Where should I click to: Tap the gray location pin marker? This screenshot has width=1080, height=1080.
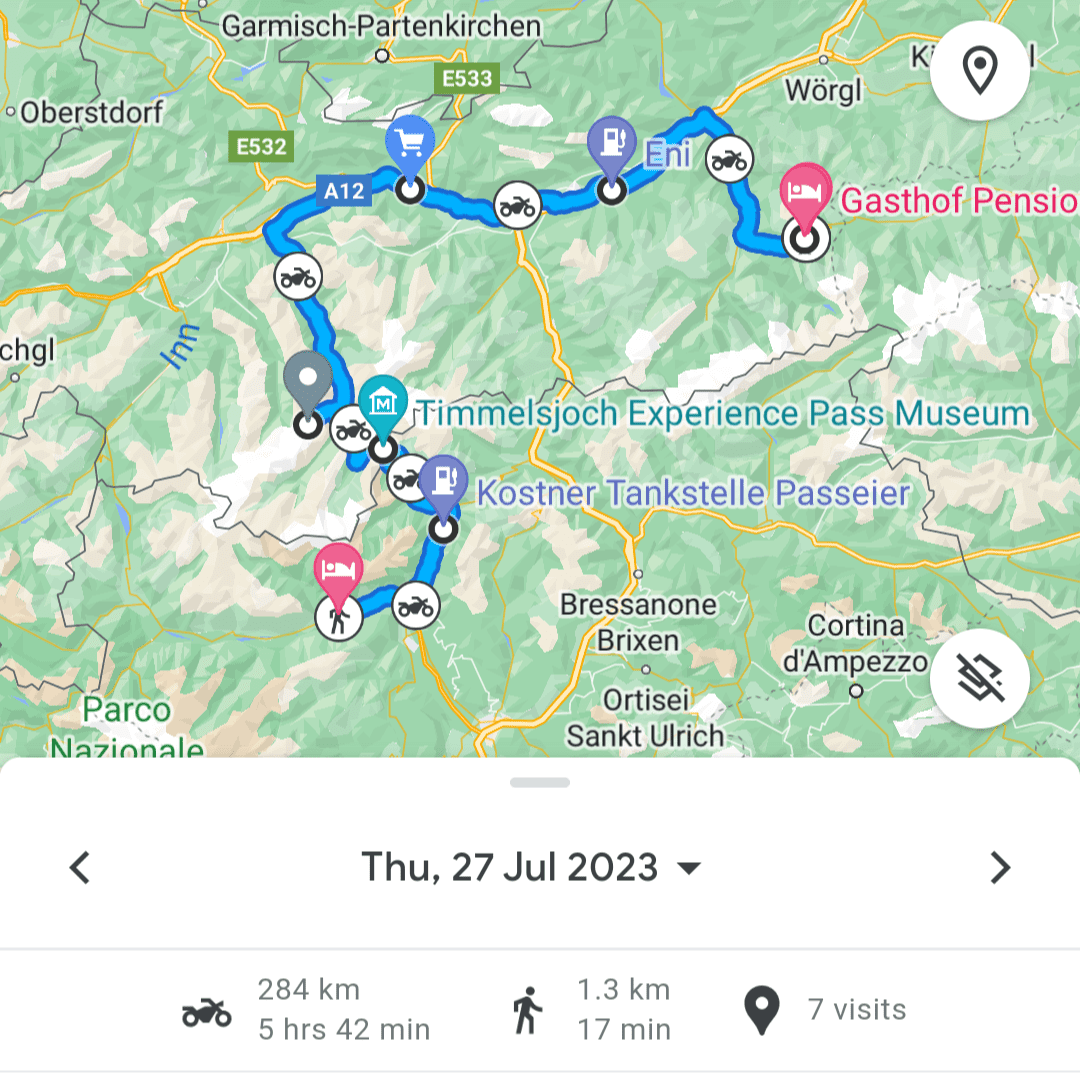[308, 381]
